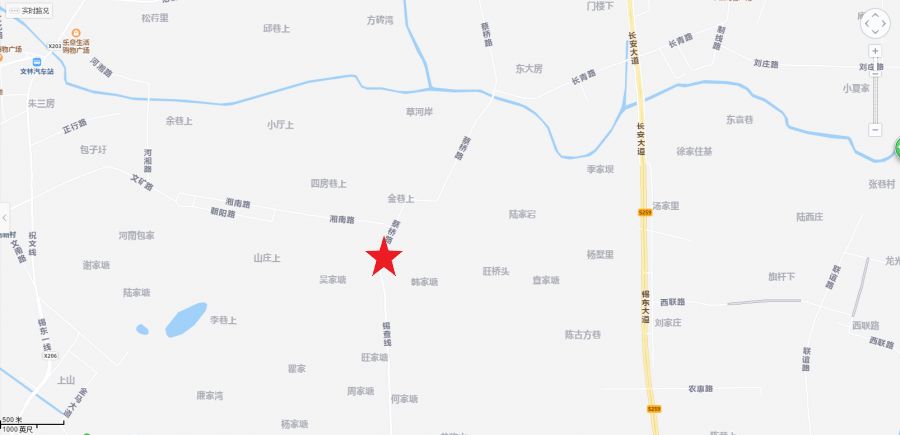Pan the map up with compass arrow
The height and width of the screenshot is (435, 900).
pyautogui.click(x=875, y=13)
